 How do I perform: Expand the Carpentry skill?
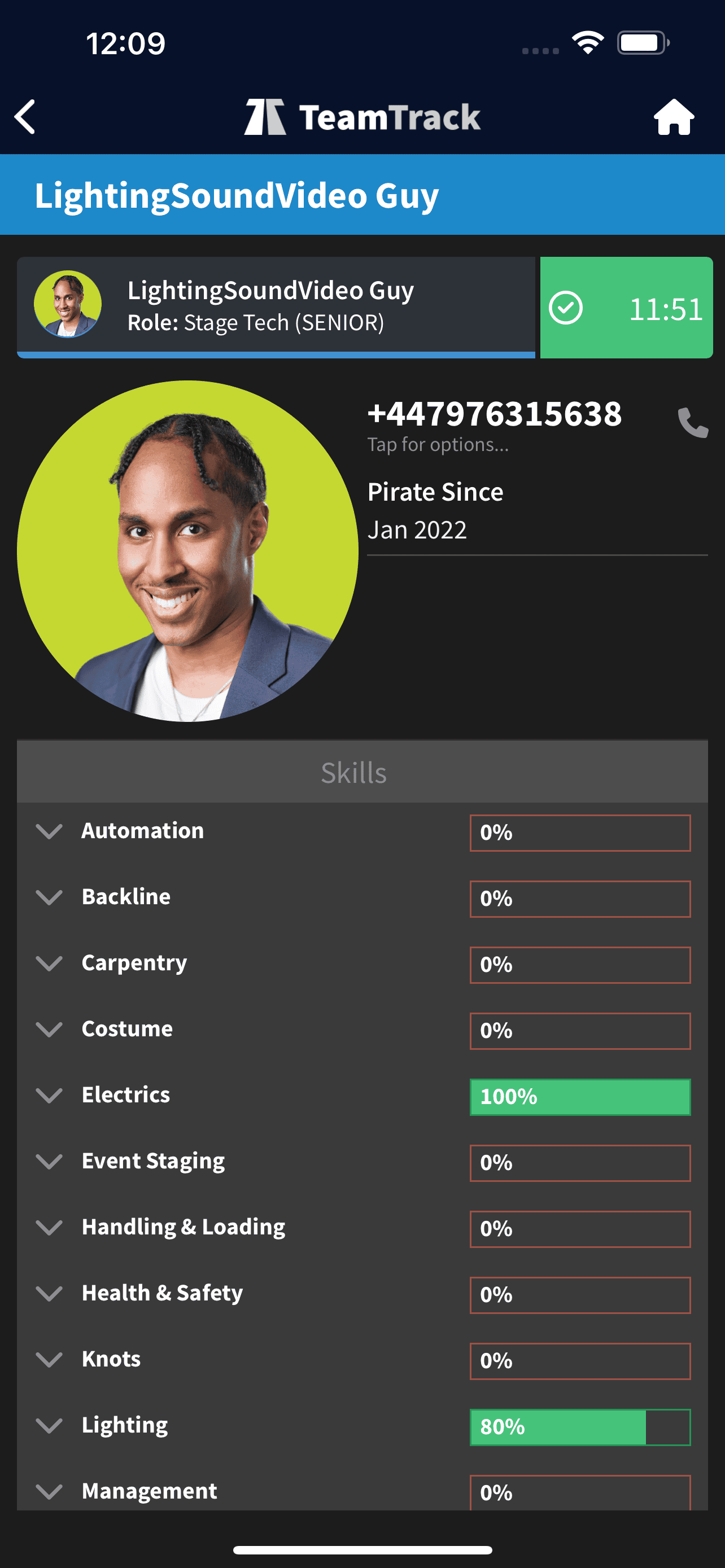[x=49, y=963]
